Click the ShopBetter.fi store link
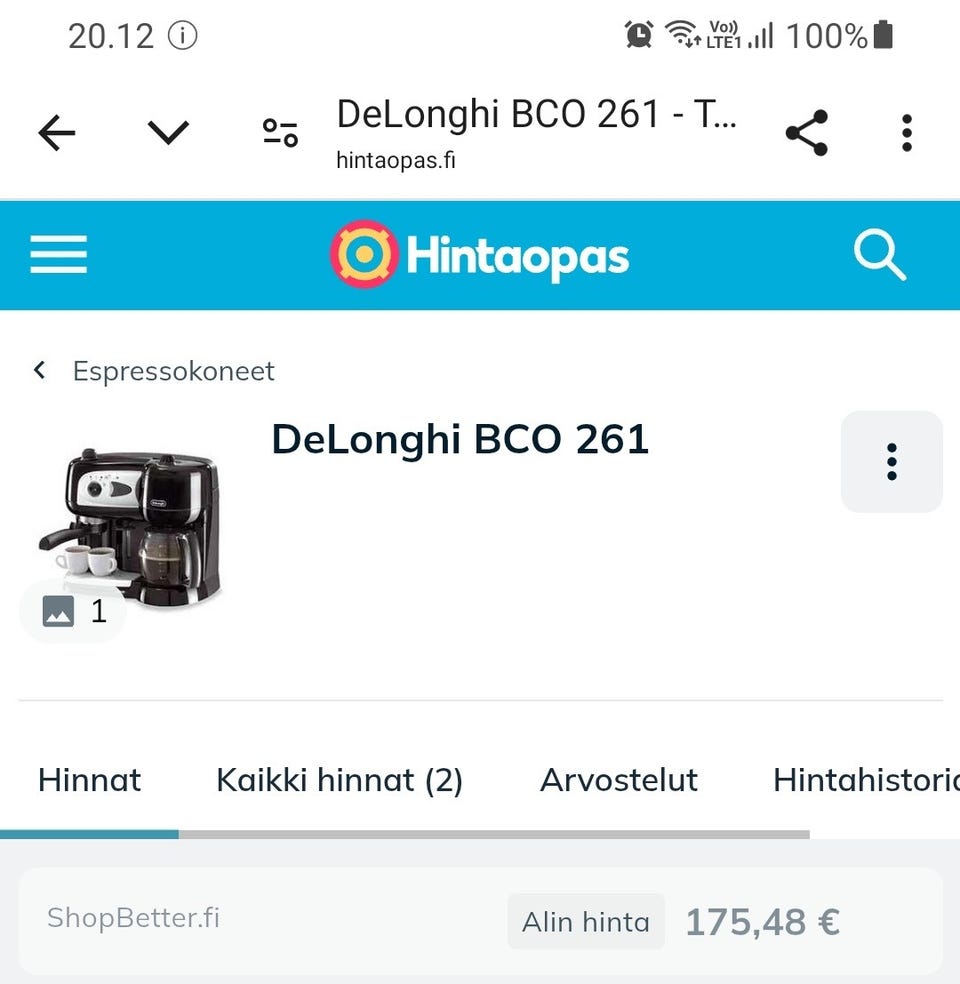 click(135, 919)
